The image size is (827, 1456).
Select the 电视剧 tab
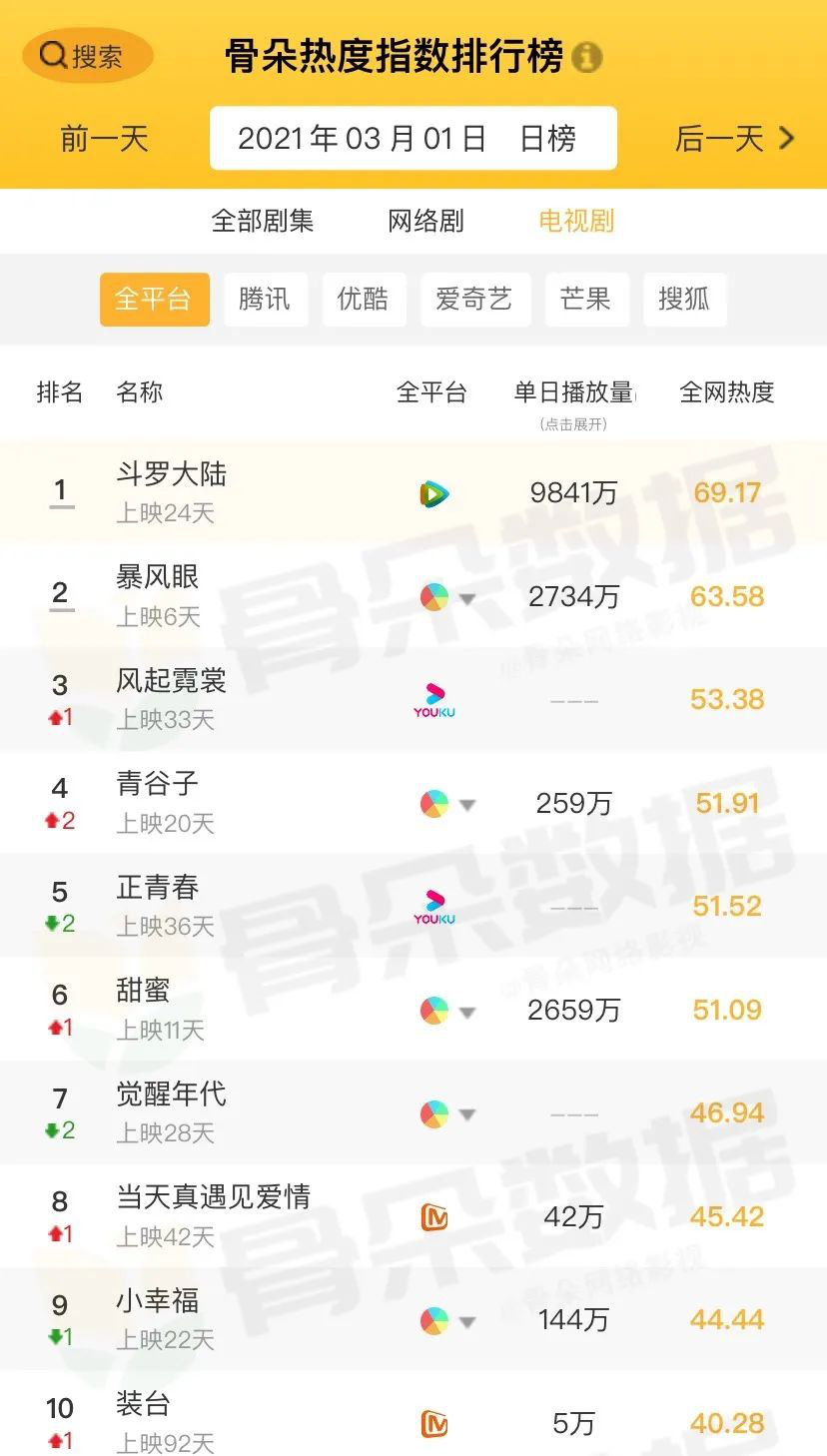(576, 221)
